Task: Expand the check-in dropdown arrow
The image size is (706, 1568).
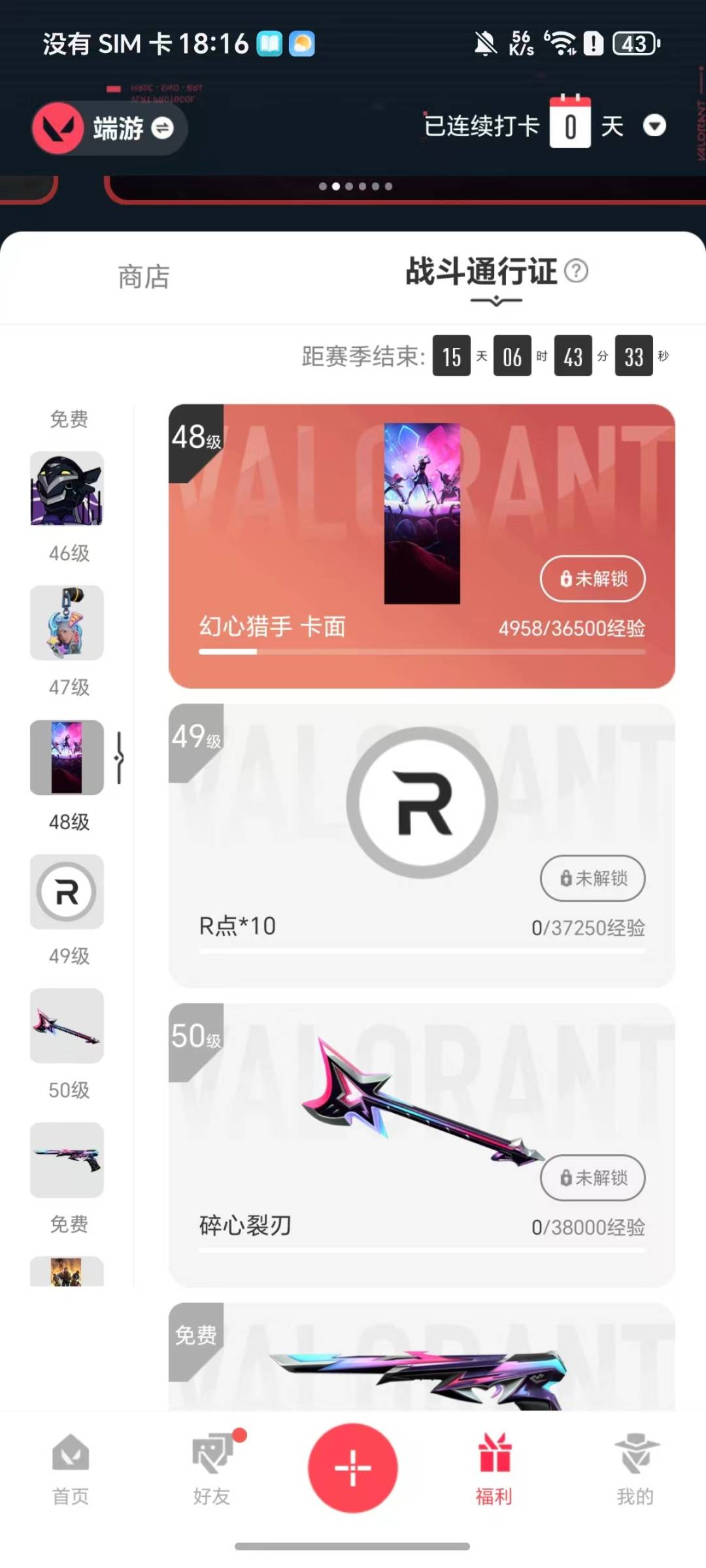Action: click(x=656, y=125)
